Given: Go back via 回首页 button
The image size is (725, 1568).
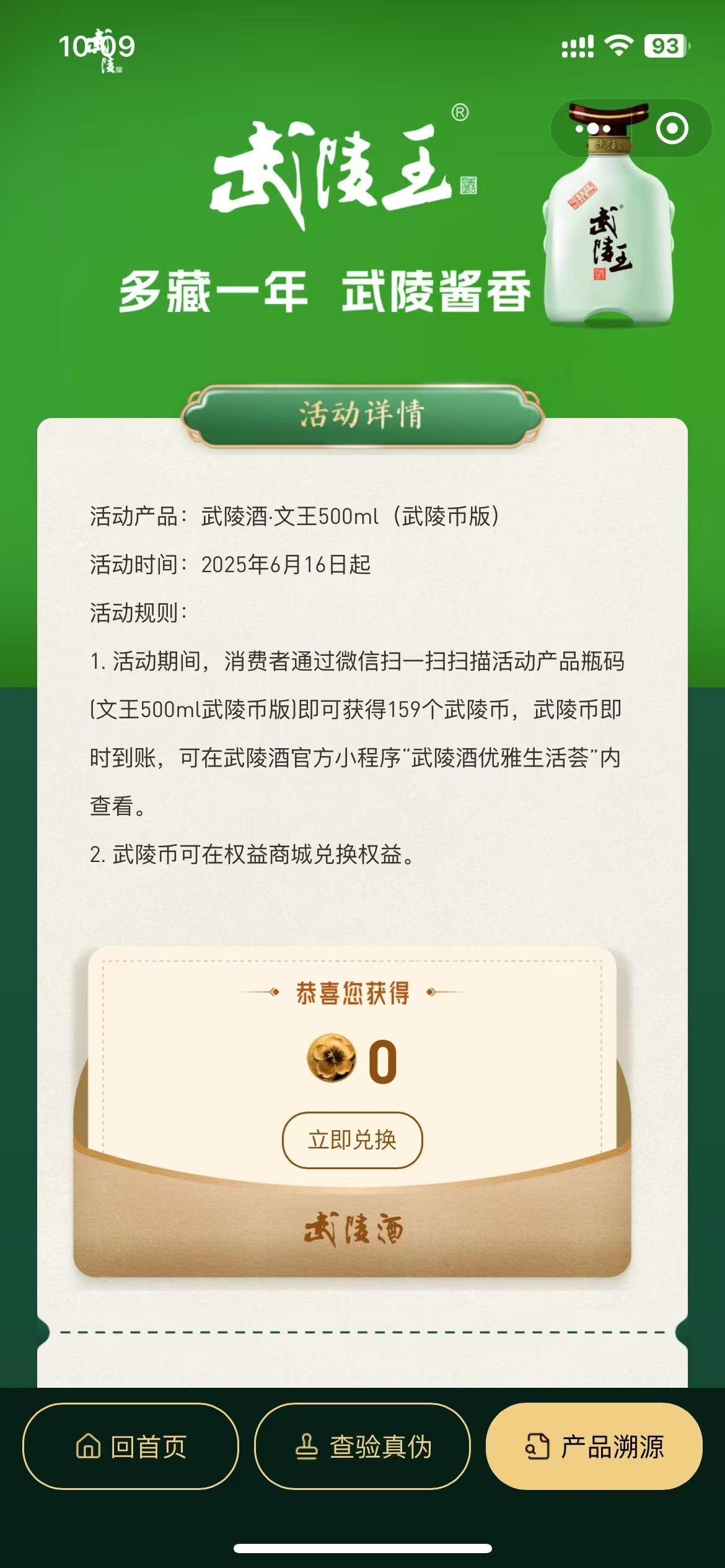Looking at the screenshot, I should point(131,1447).
